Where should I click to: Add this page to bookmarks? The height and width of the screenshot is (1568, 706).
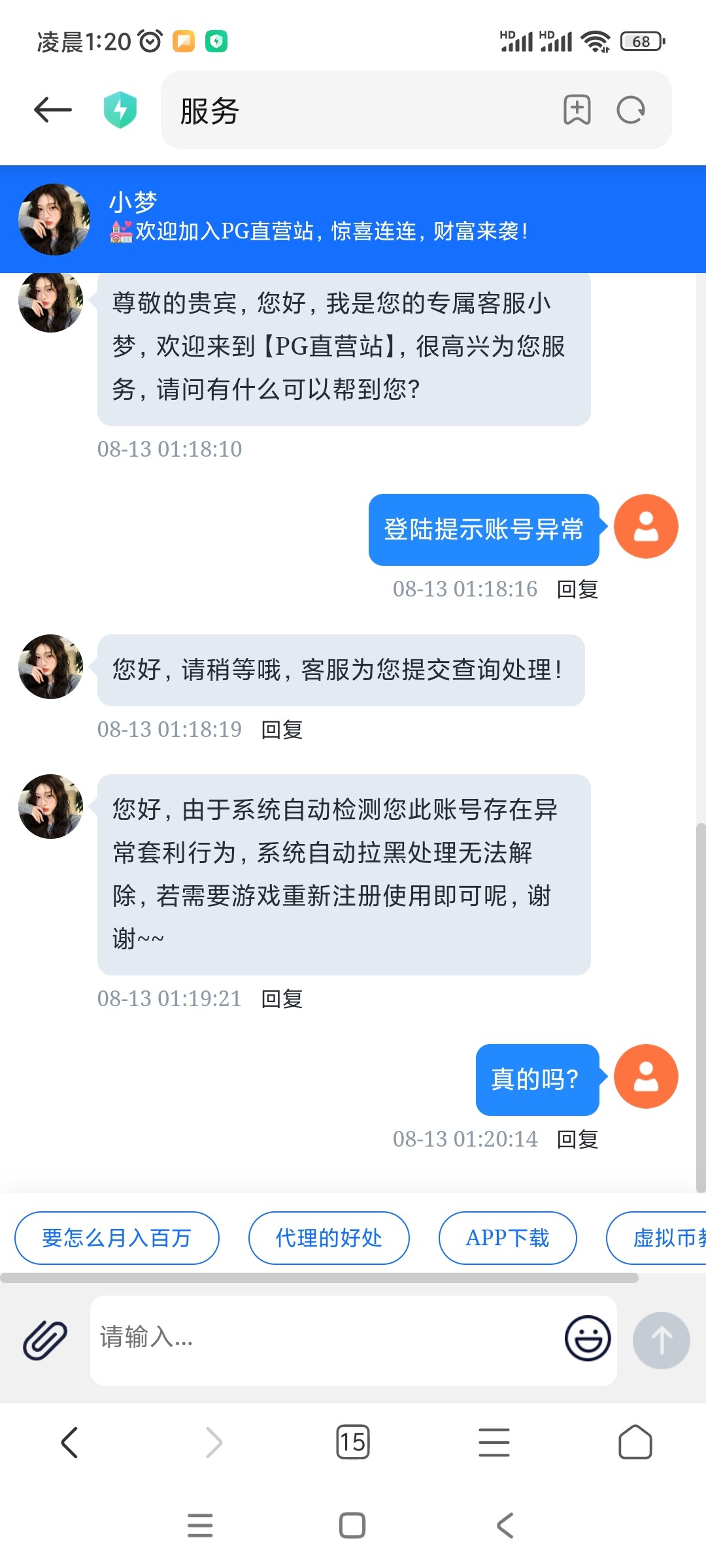coord(577,110)
